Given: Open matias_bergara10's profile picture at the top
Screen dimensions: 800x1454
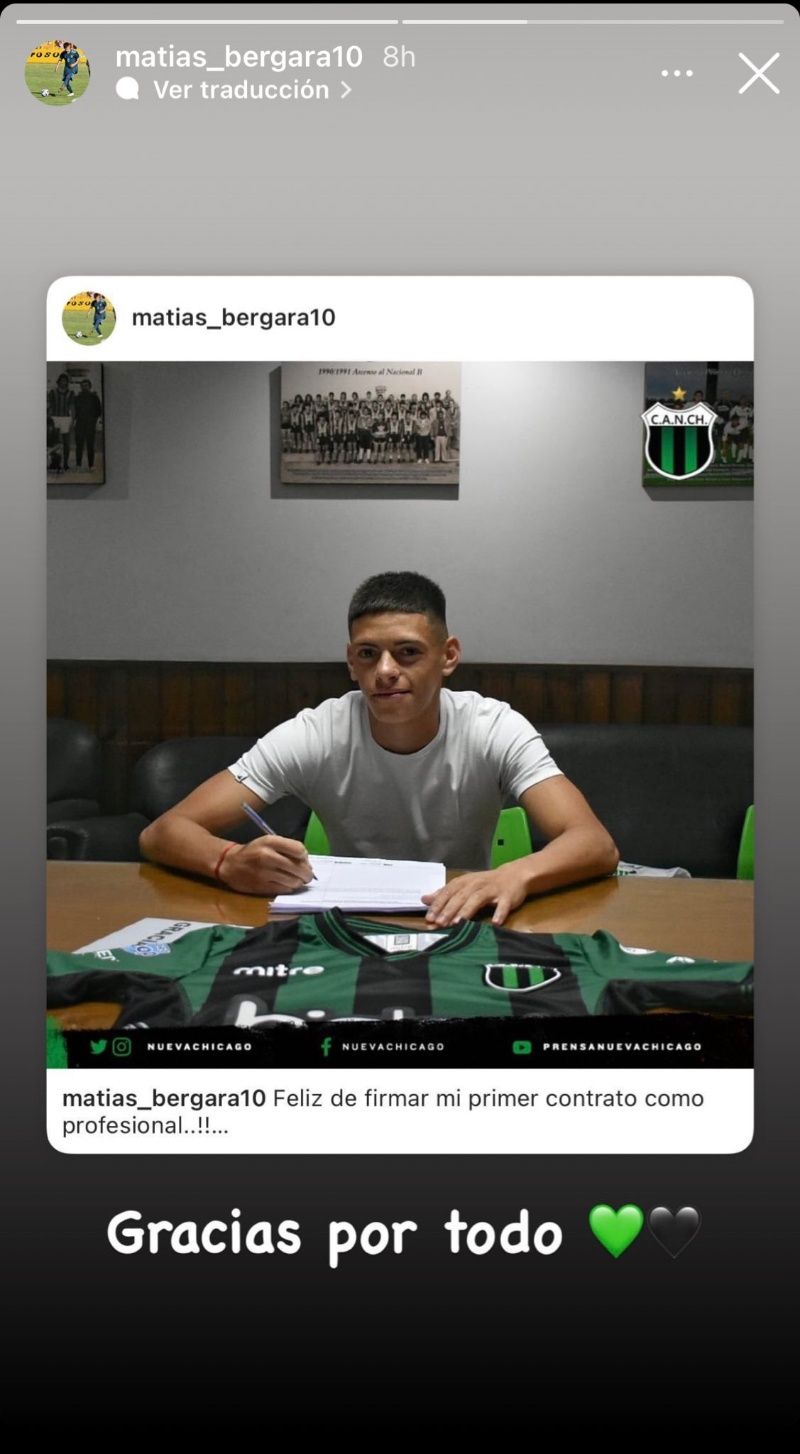Looking at the screenshot, I should click(x=57, y=73).
